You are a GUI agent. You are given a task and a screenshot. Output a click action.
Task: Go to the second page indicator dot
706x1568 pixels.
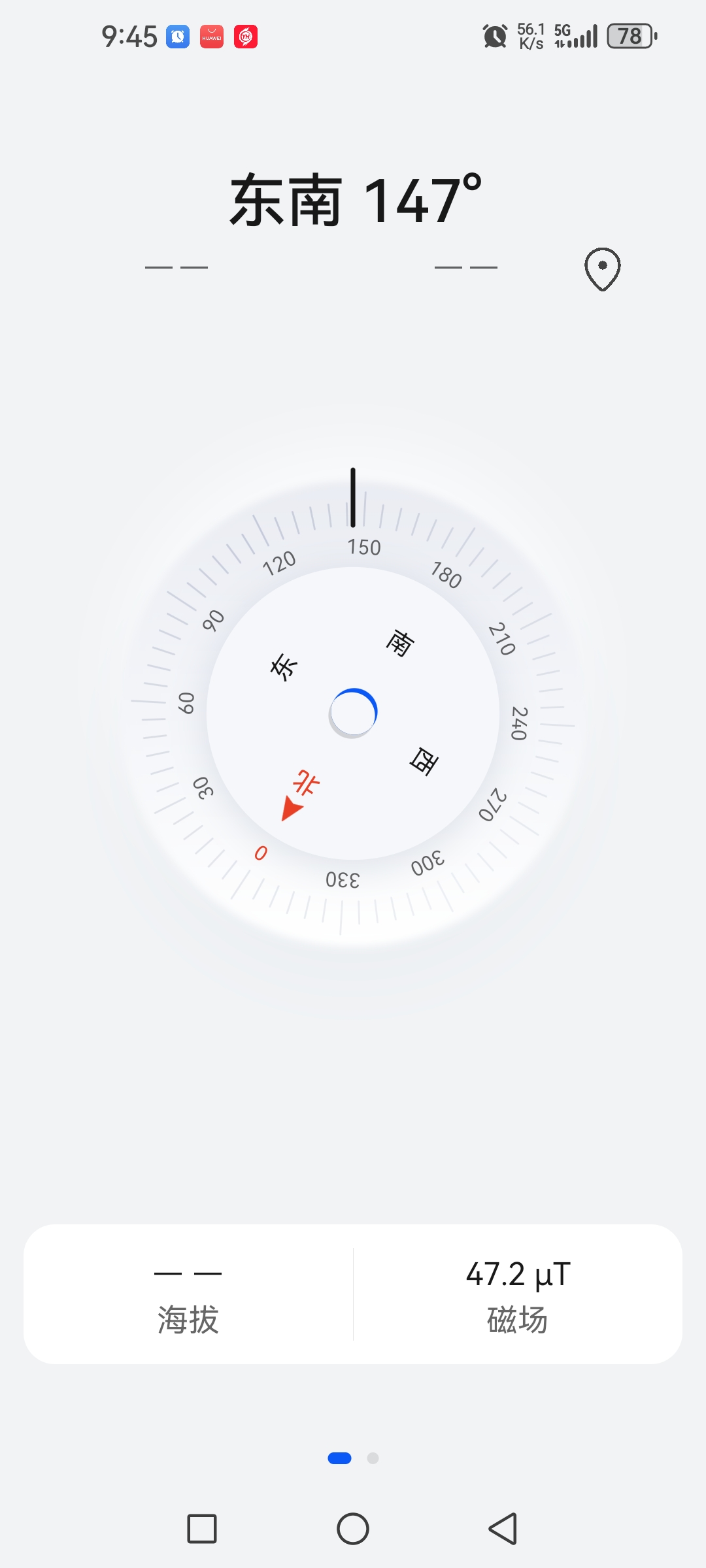click(373, 1458)
